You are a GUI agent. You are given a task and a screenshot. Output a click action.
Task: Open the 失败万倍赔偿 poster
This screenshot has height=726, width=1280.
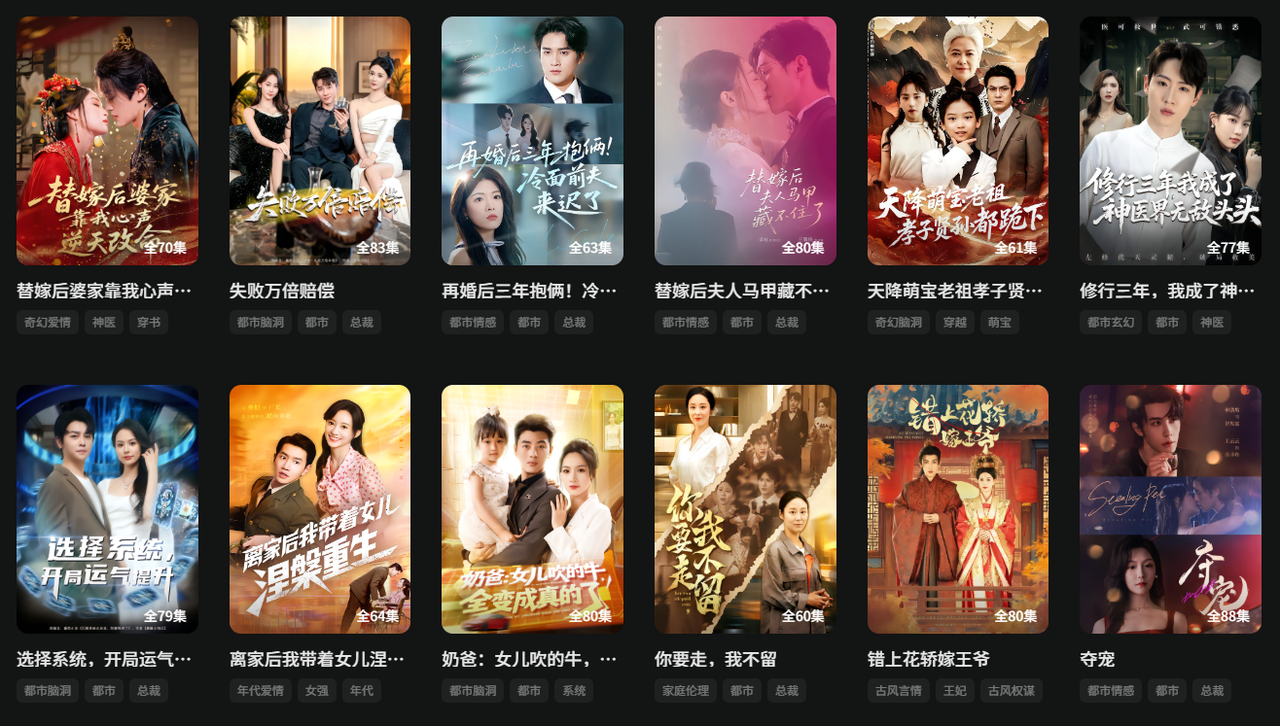pos(320,140)
